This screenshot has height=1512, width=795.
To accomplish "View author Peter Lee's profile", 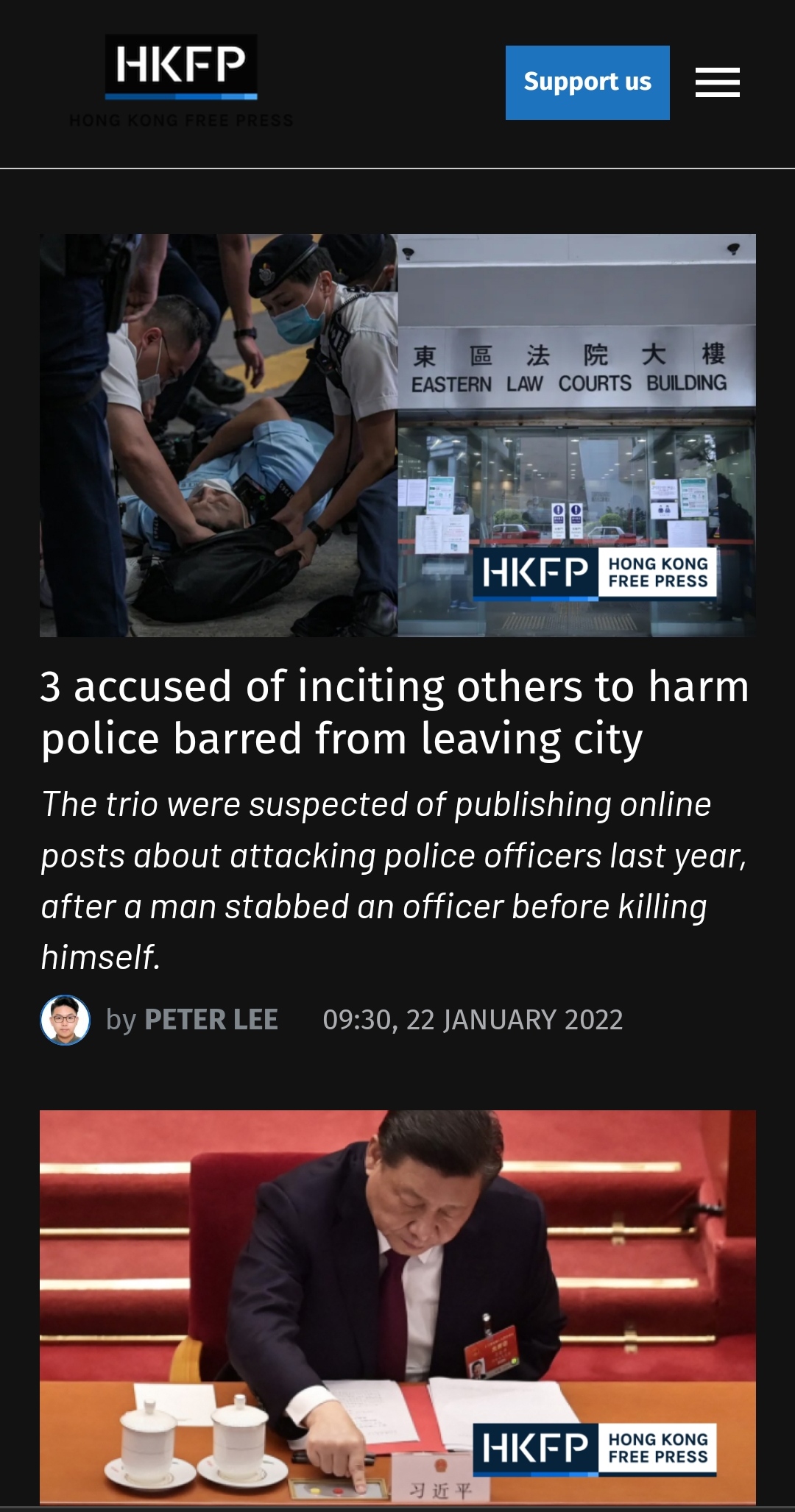I will 211,1020.
